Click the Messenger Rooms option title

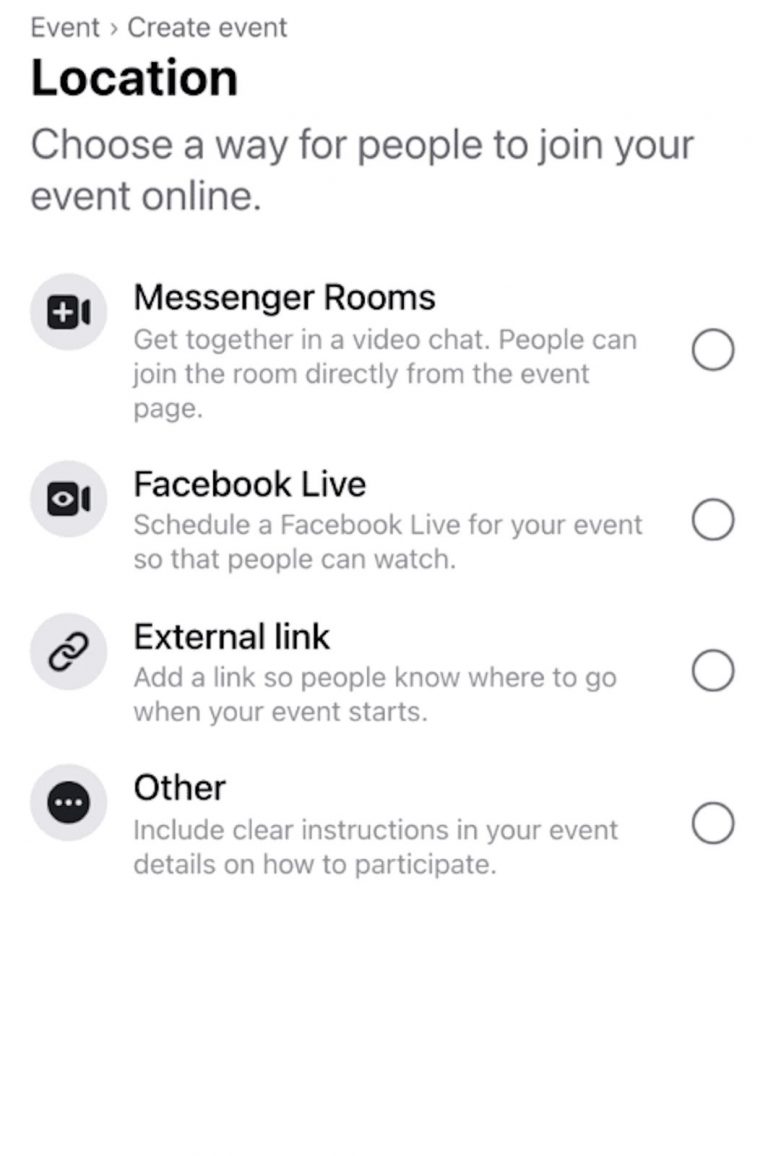click(x=284, y=297)
